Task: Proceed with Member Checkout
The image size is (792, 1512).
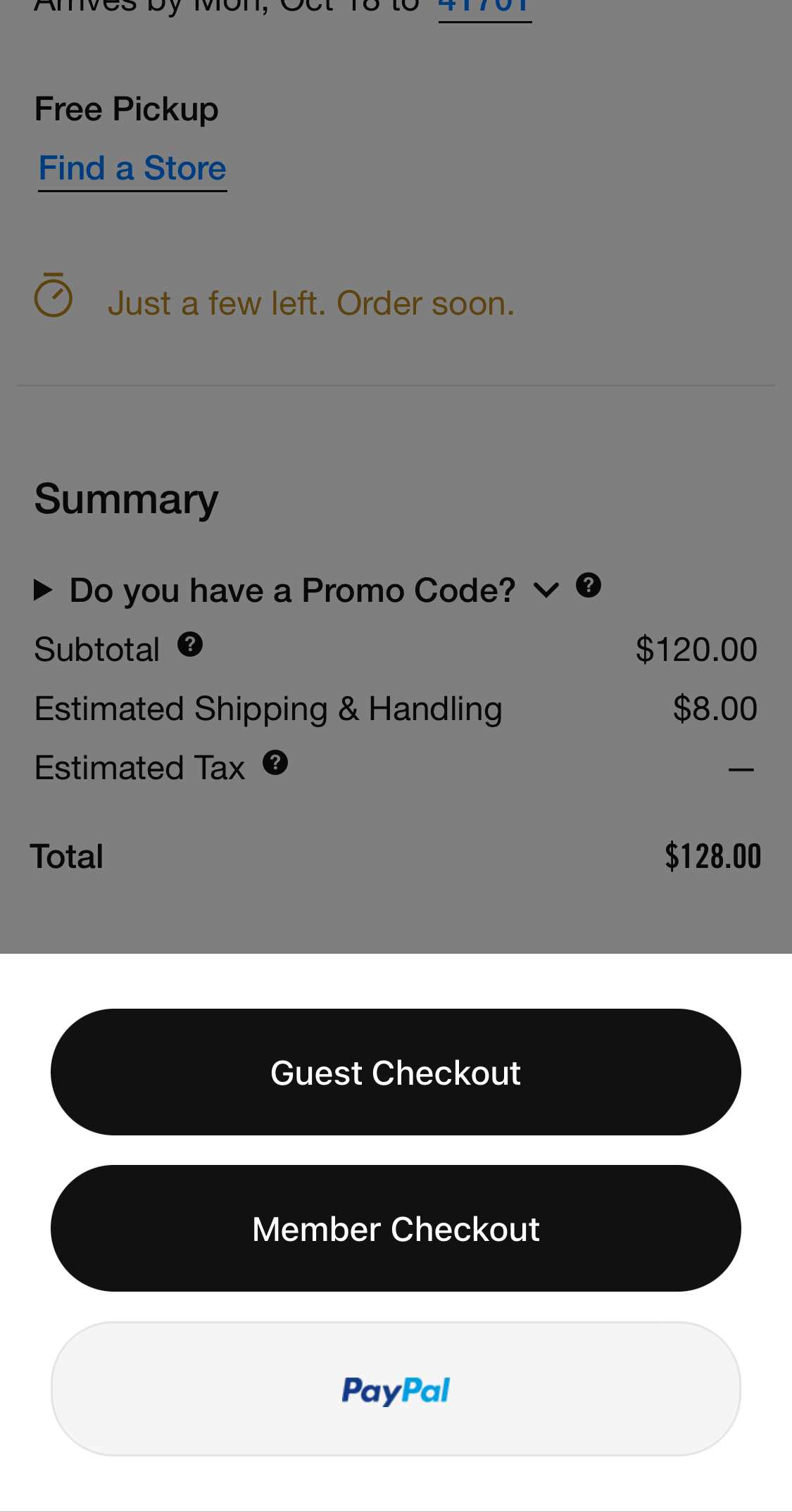Action: point(395,1228)
